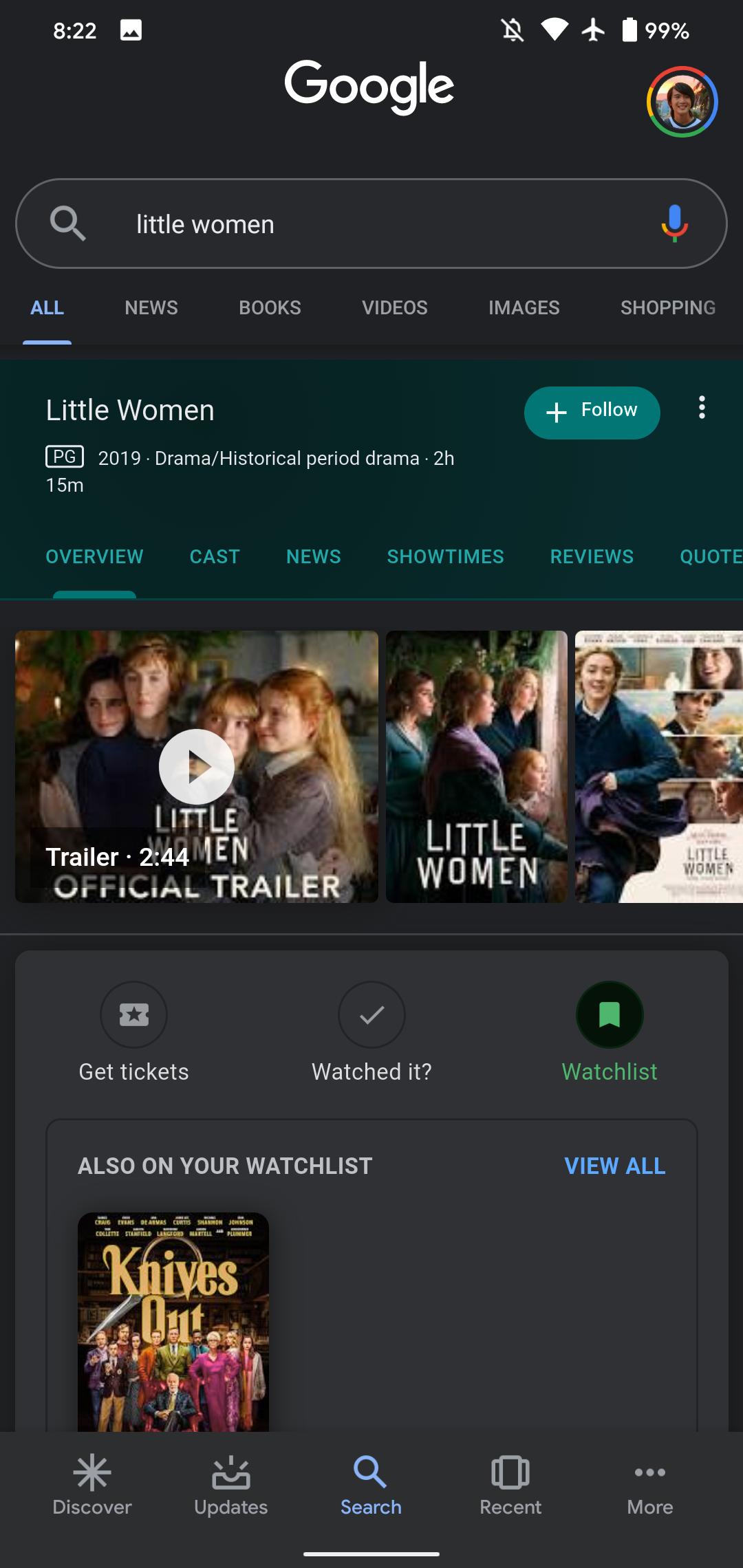Open the Cast tab
743x1568 pixels.
pos(215,556)
